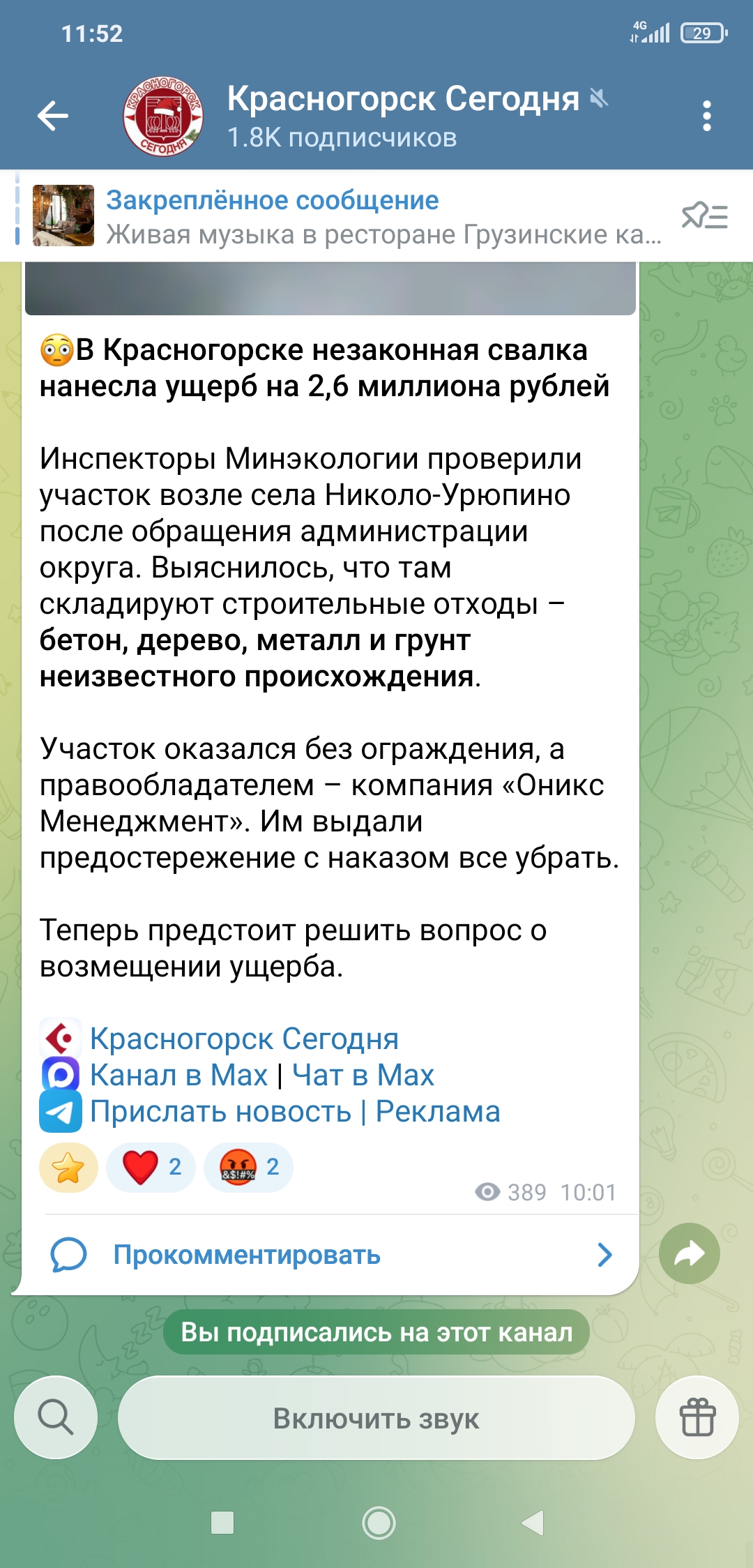The width and height of the screenshot is (753, 1568).
Task: Tap Прокомментировать to open comments
Action: click(247, 1256)
